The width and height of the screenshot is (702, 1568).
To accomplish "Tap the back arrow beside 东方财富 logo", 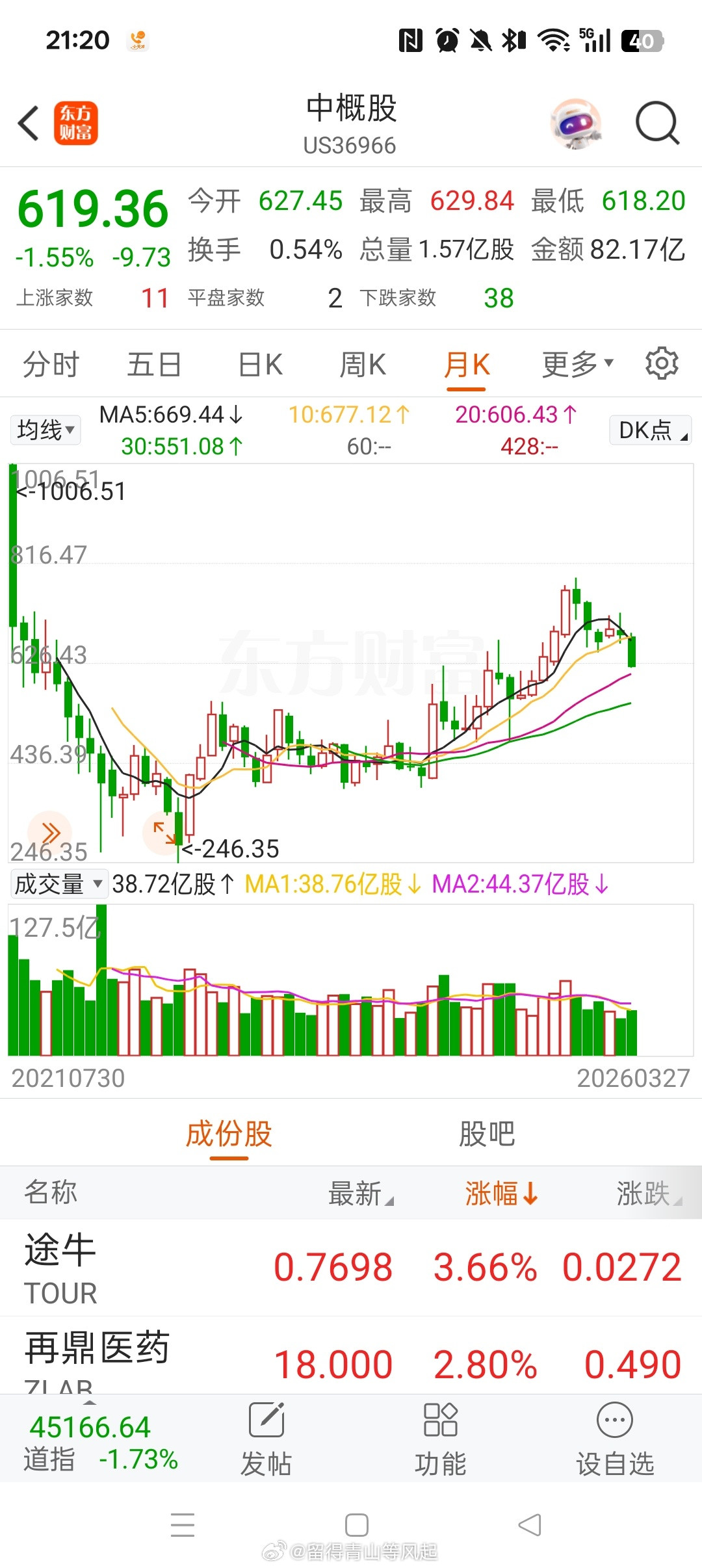I will 27,124.
